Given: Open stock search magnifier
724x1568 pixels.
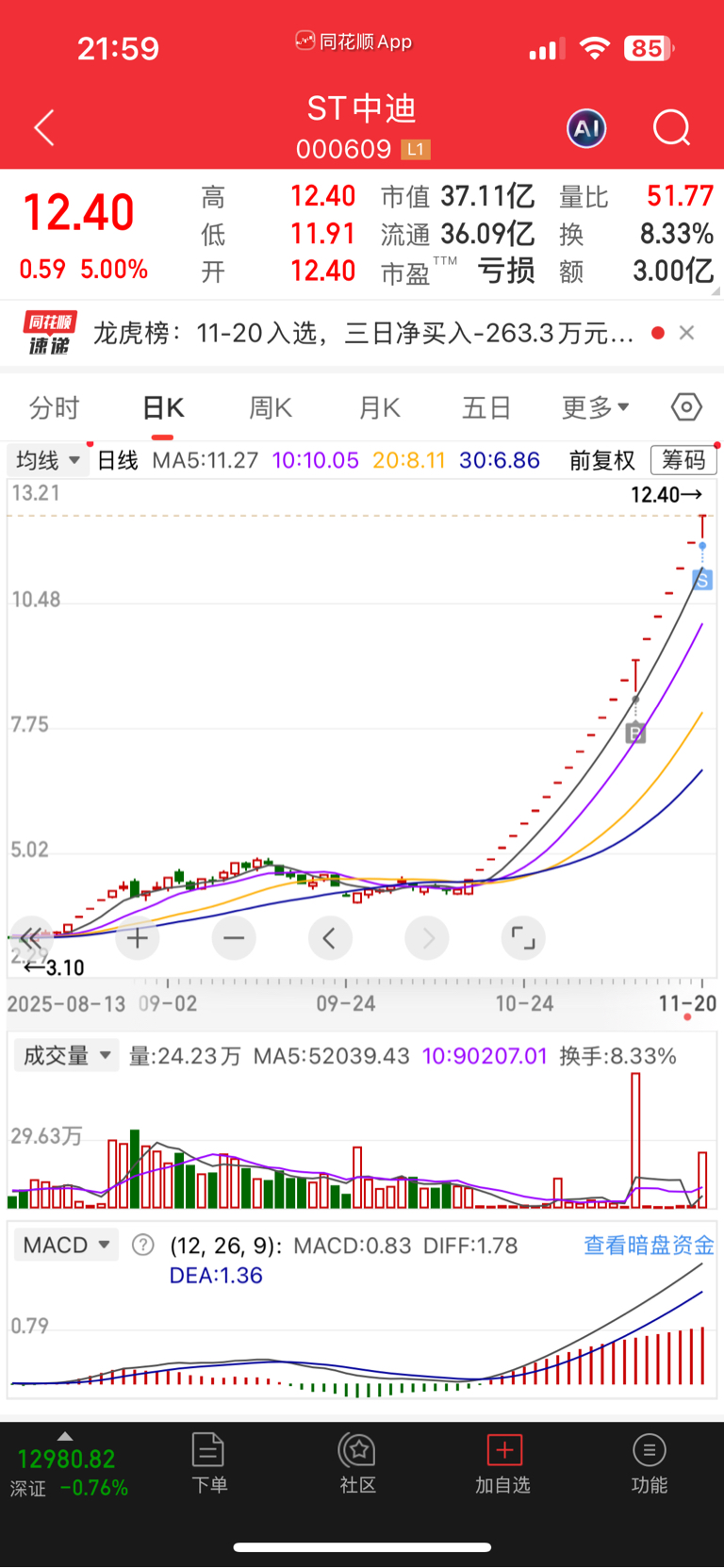Looking at the screenshot, I should [x=671, y=127].
